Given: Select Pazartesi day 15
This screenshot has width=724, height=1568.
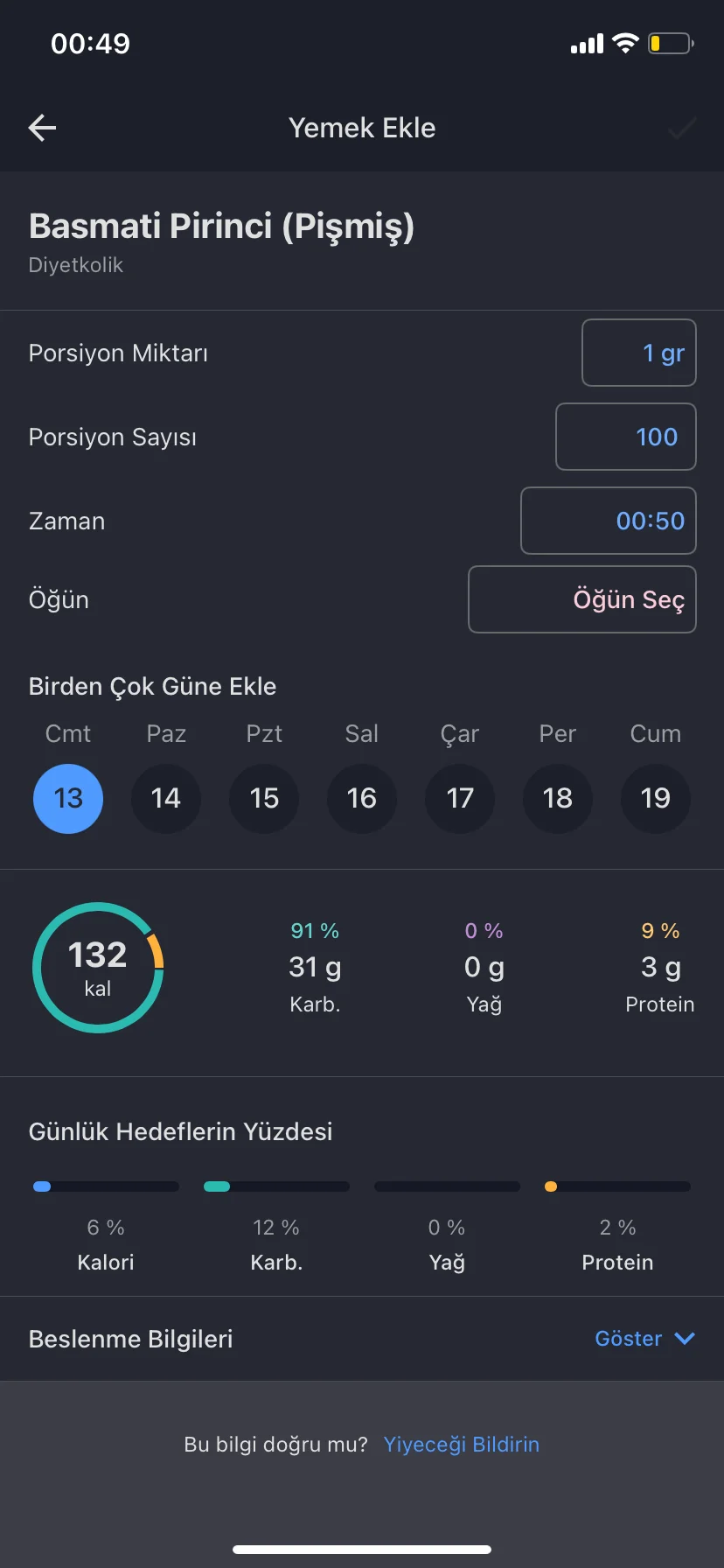Looking at the screenshot, I should pos(264,798).
